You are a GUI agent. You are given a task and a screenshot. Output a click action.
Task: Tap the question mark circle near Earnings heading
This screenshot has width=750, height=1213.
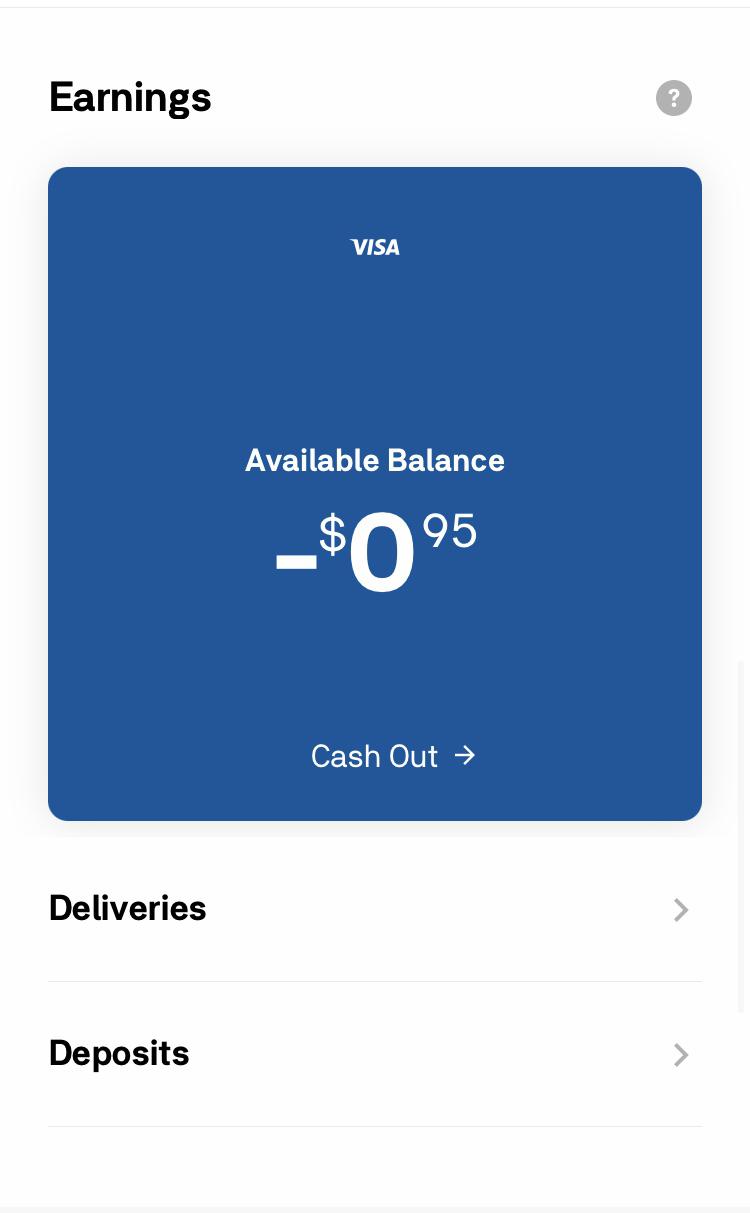click(x=674, y=98)
